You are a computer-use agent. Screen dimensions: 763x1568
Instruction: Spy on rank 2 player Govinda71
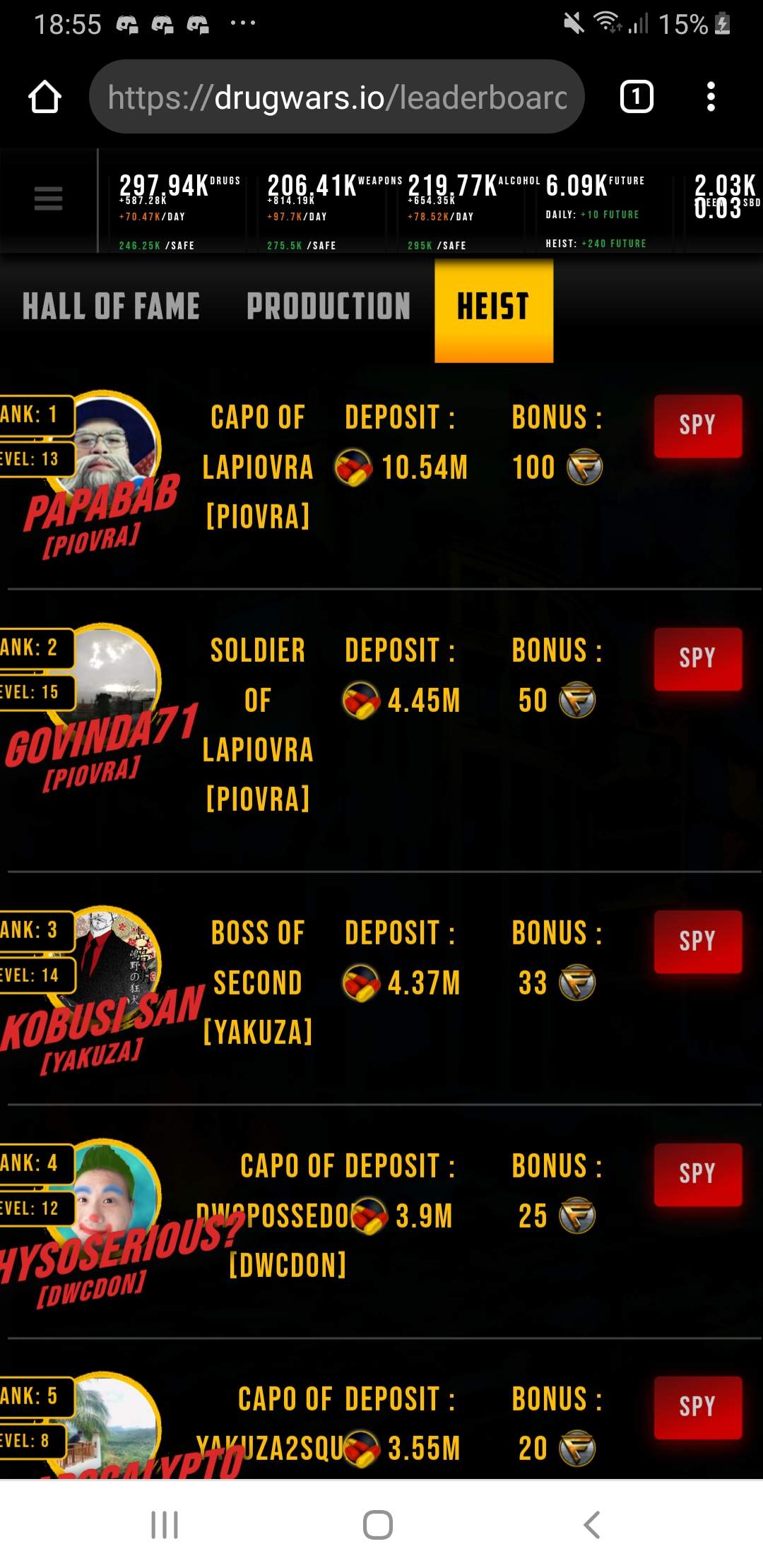(x=697, y=659)
